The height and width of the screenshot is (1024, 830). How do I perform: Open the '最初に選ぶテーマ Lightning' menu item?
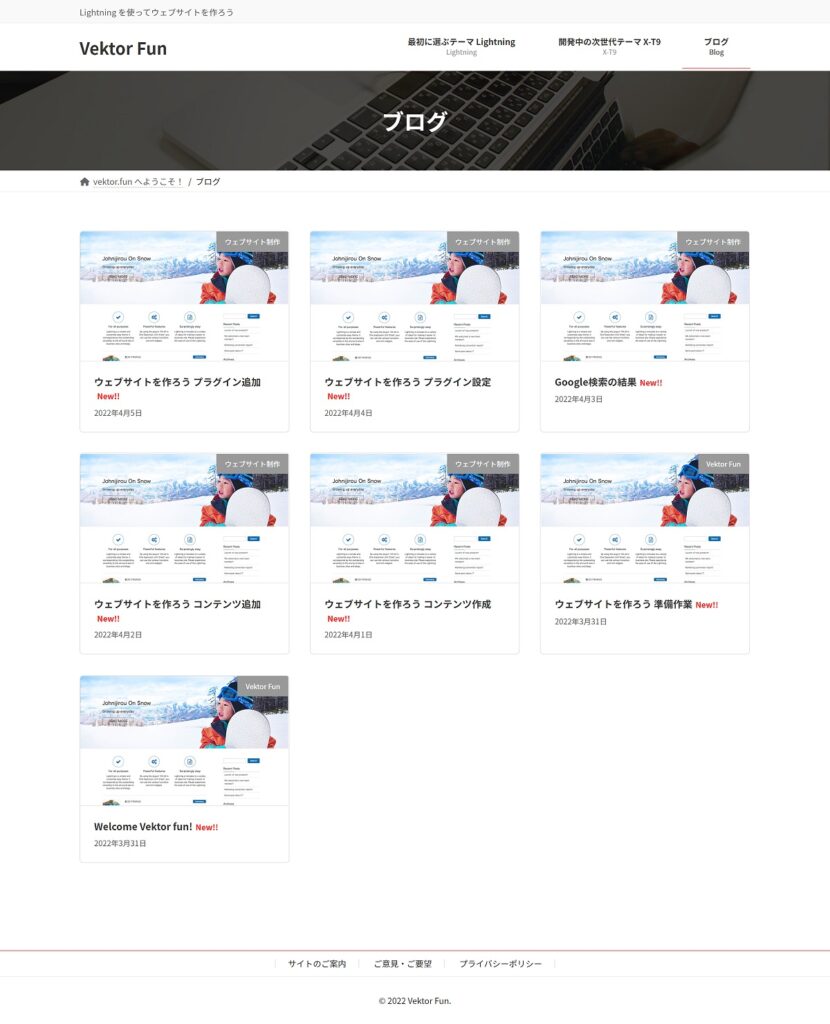coord(460,45)
